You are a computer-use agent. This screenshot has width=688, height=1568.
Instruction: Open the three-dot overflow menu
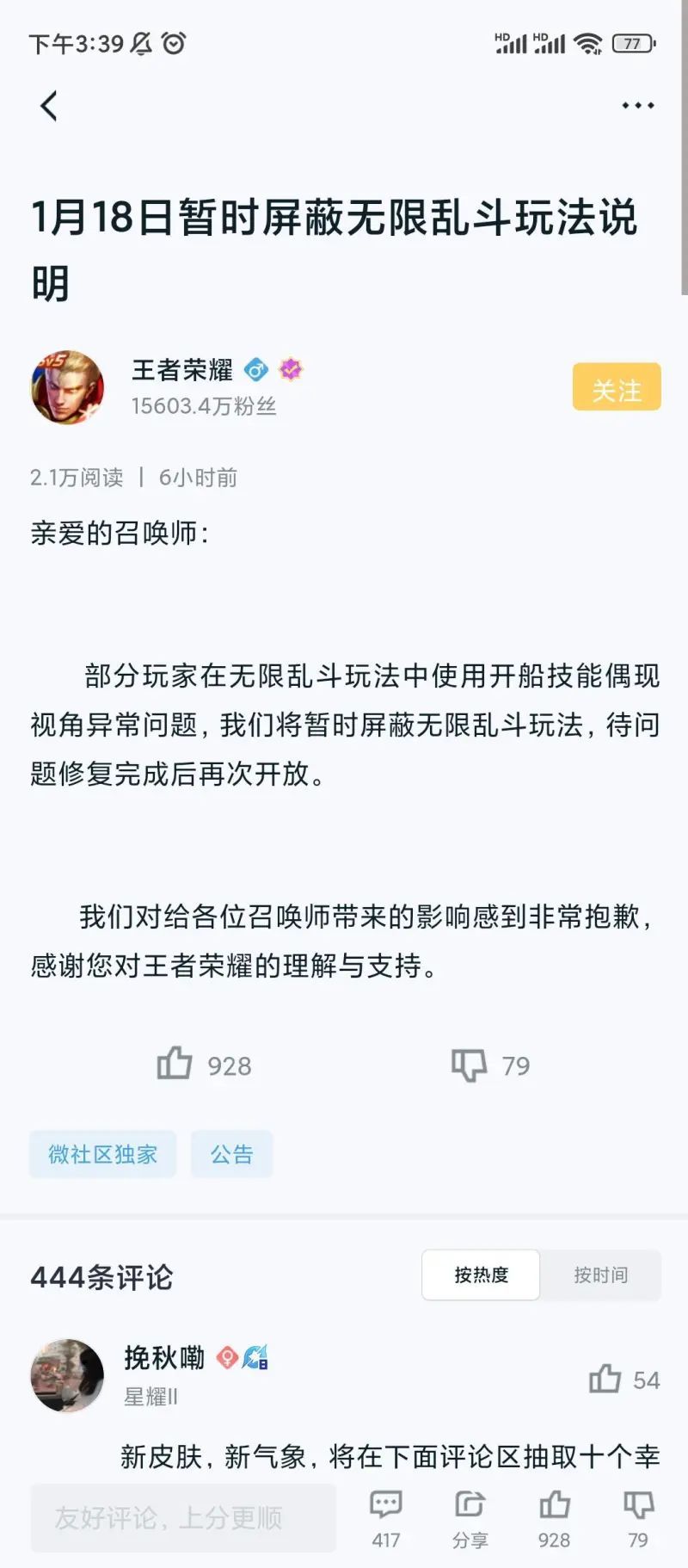point(637,106)
